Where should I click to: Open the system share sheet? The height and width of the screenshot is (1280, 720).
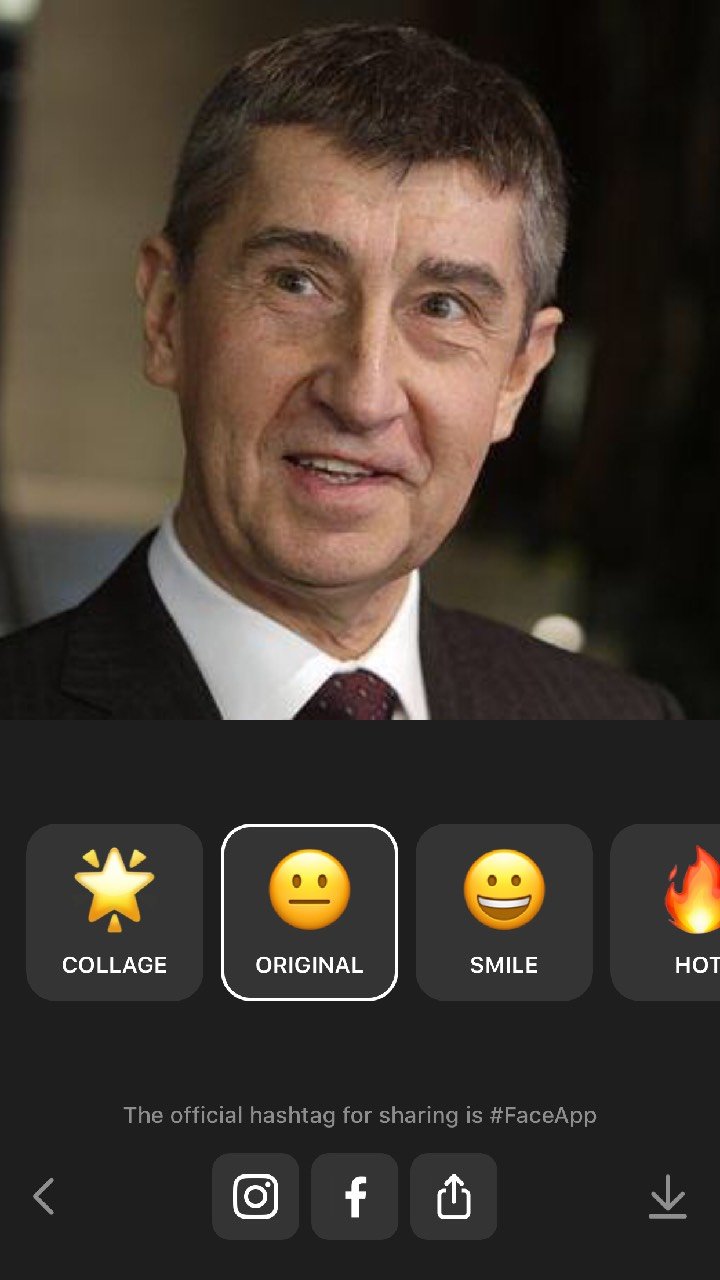coord(453,1196)
